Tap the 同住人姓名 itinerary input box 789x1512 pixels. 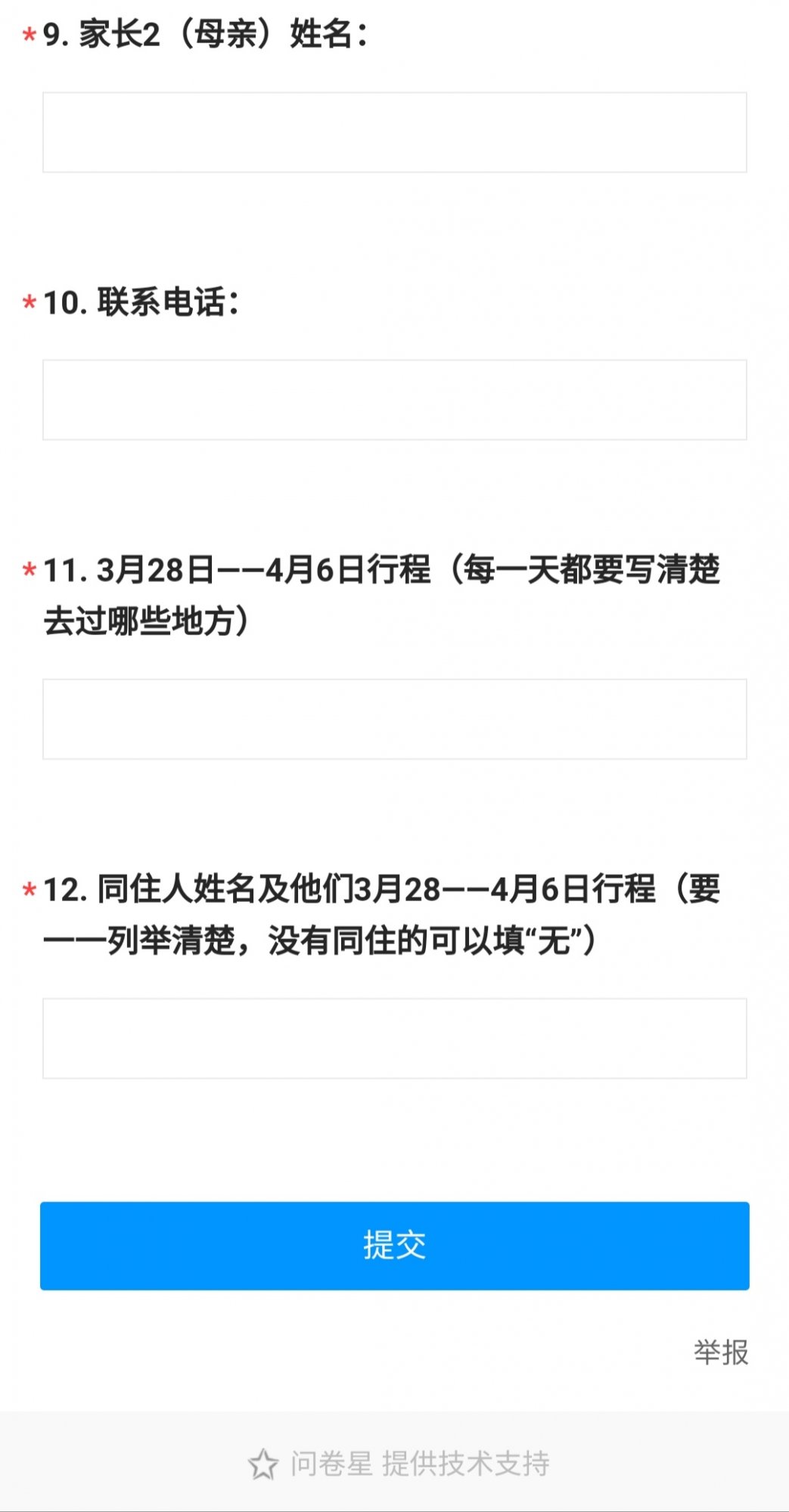394,1038
